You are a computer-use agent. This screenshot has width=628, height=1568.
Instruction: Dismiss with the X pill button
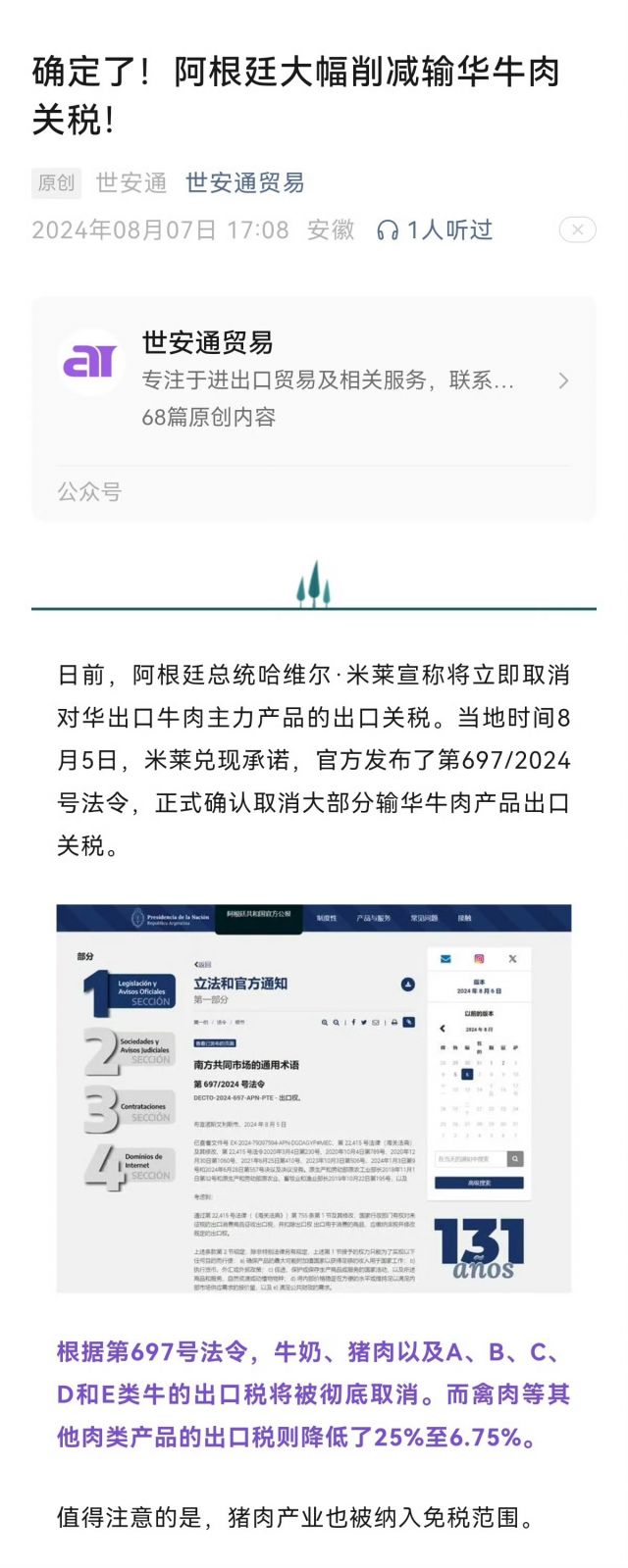click(577, 229)
